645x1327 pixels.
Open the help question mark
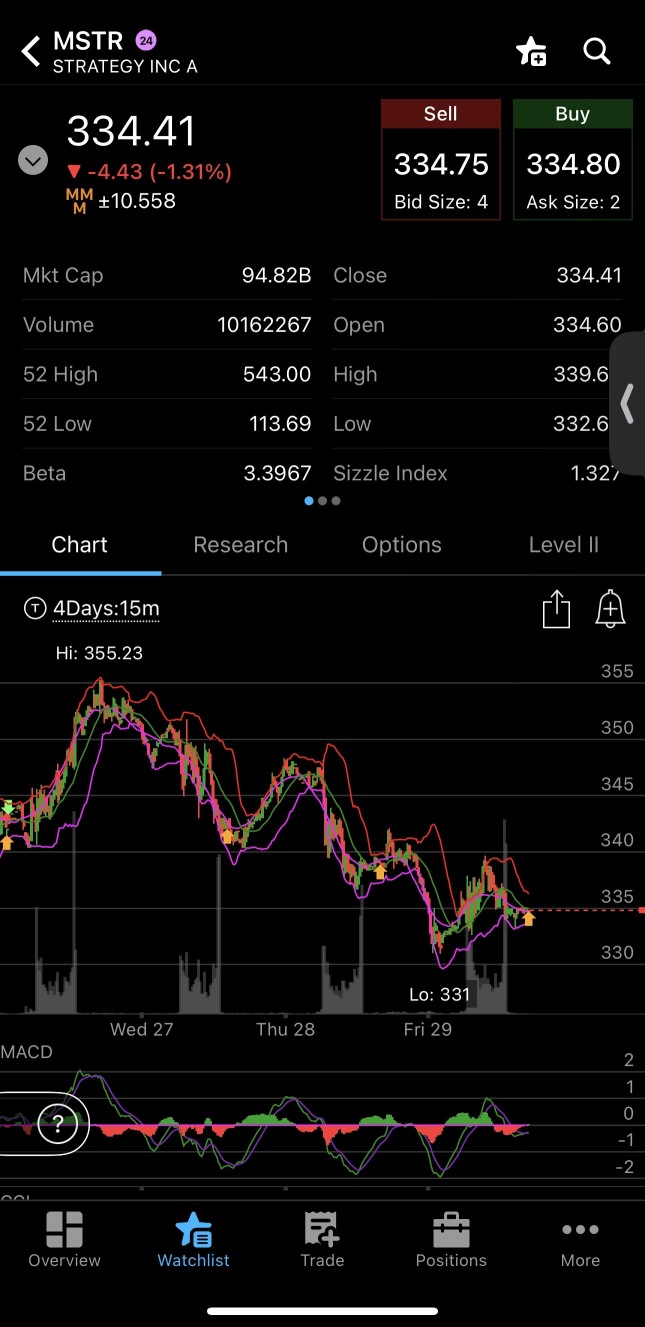[58, 1126]
